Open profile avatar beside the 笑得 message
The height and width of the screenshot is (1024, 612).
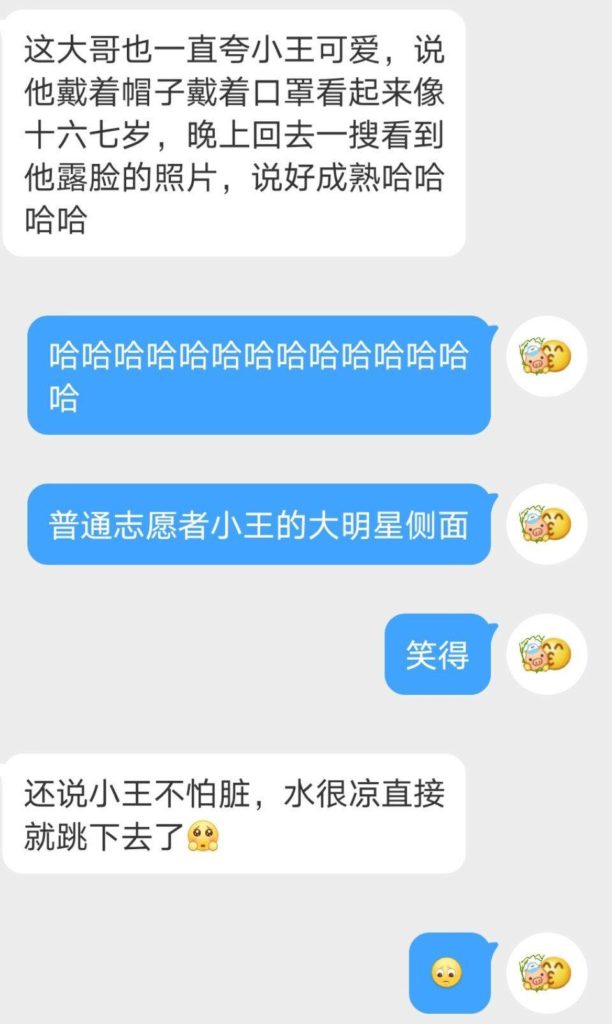coord(546,655)
